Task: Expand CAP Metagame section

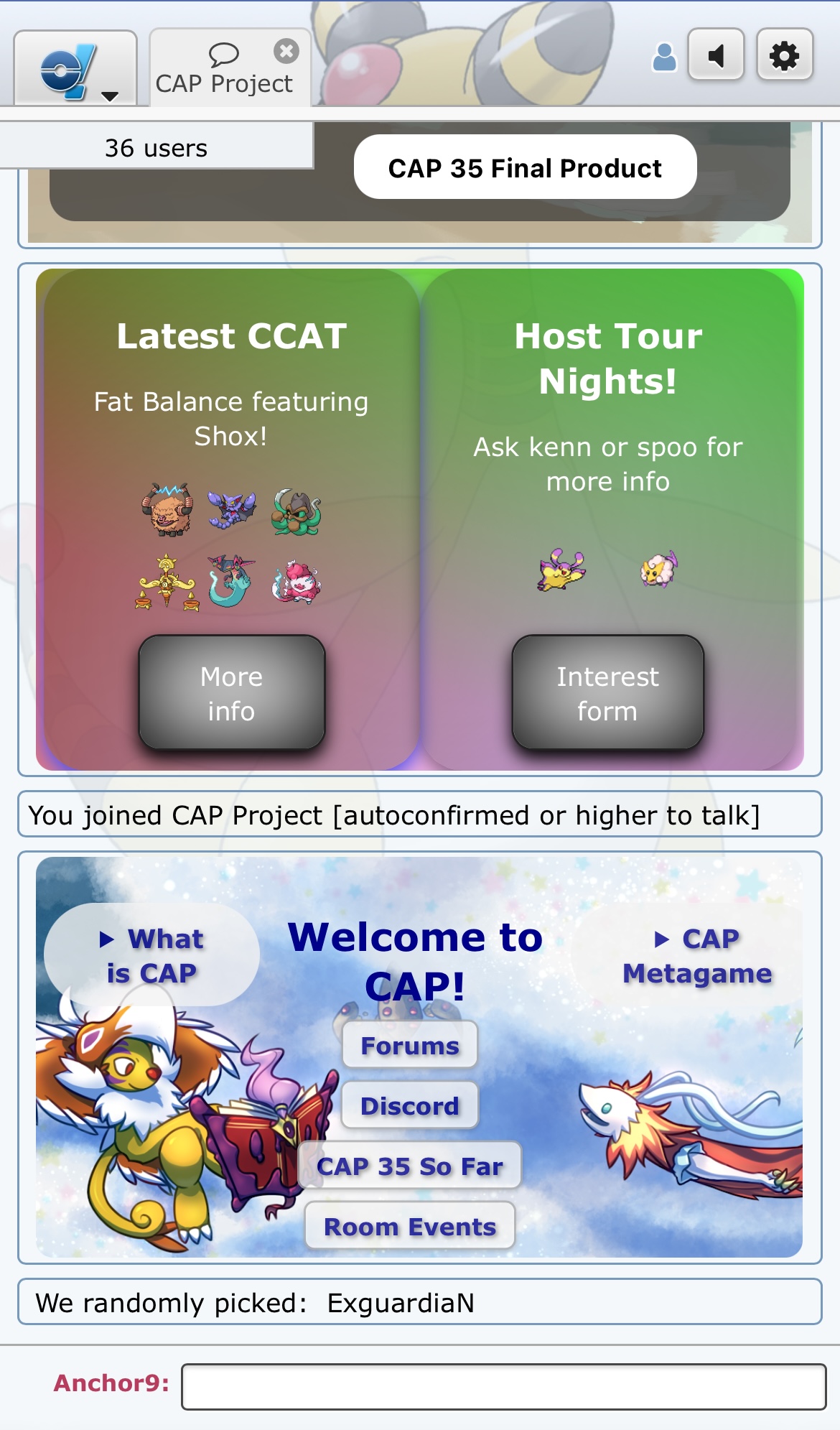Action: tap(696, 955)
